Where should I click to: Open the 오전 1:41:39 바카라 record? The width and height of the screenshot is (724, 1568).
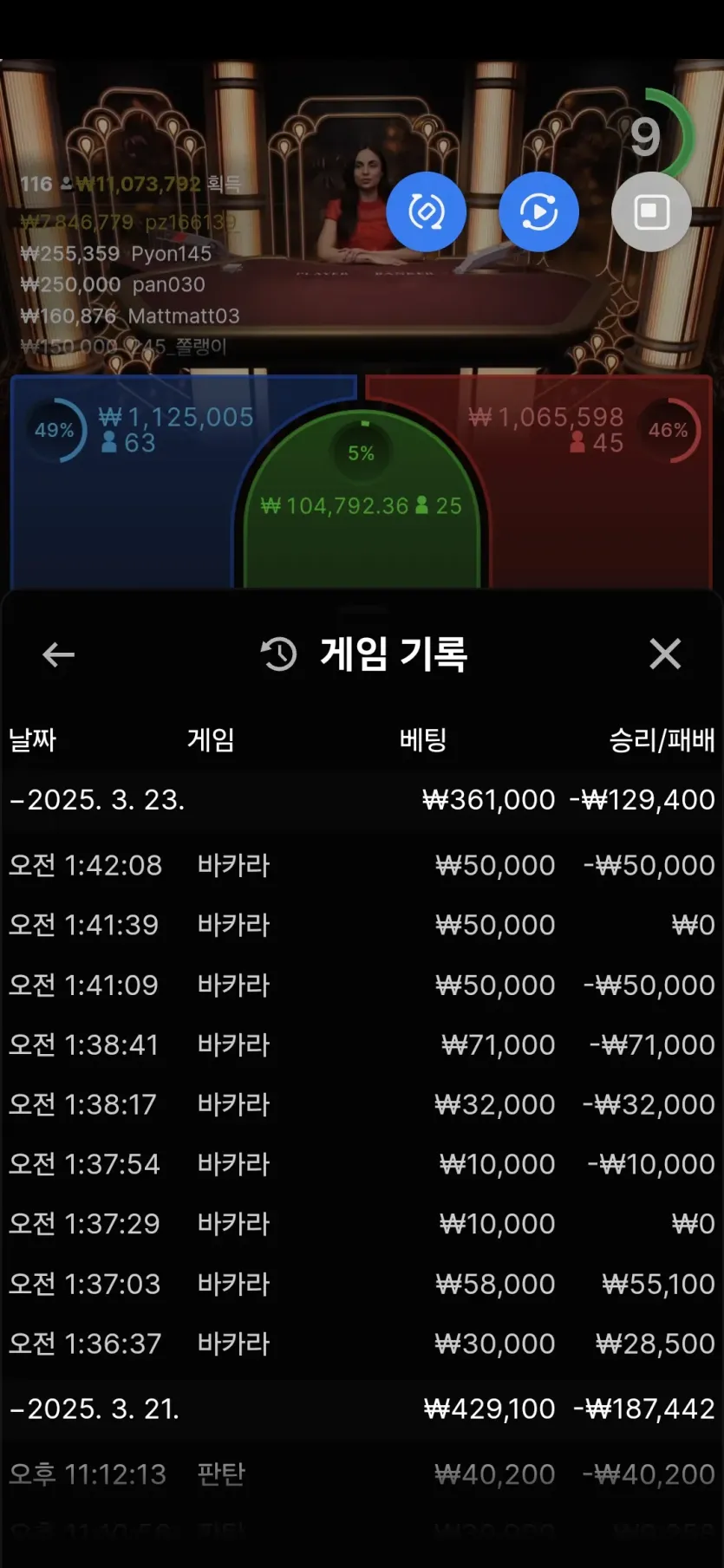pyautogui.click(x=362, y=925)
